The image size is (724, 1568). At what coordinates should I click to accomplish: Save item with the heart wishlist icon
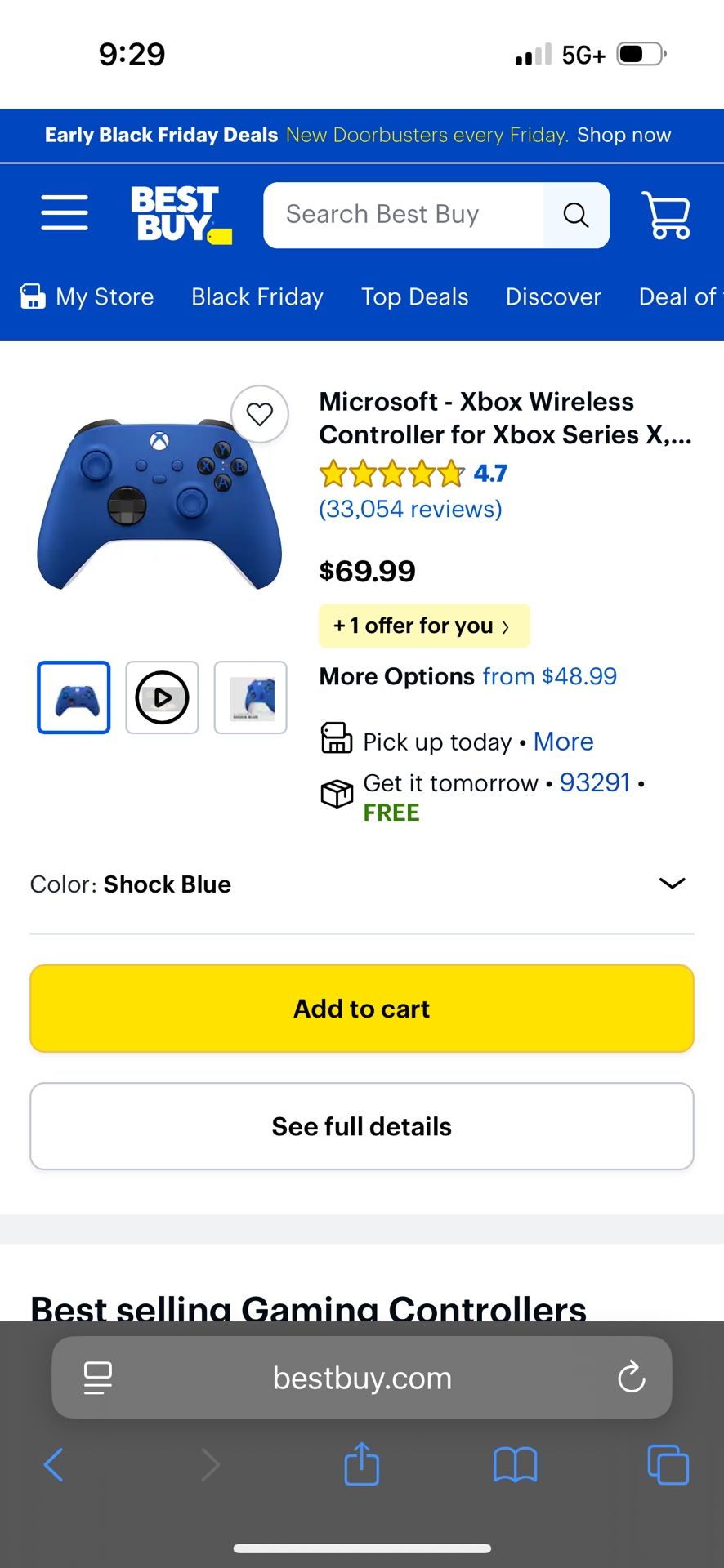(x=260, y=414)
